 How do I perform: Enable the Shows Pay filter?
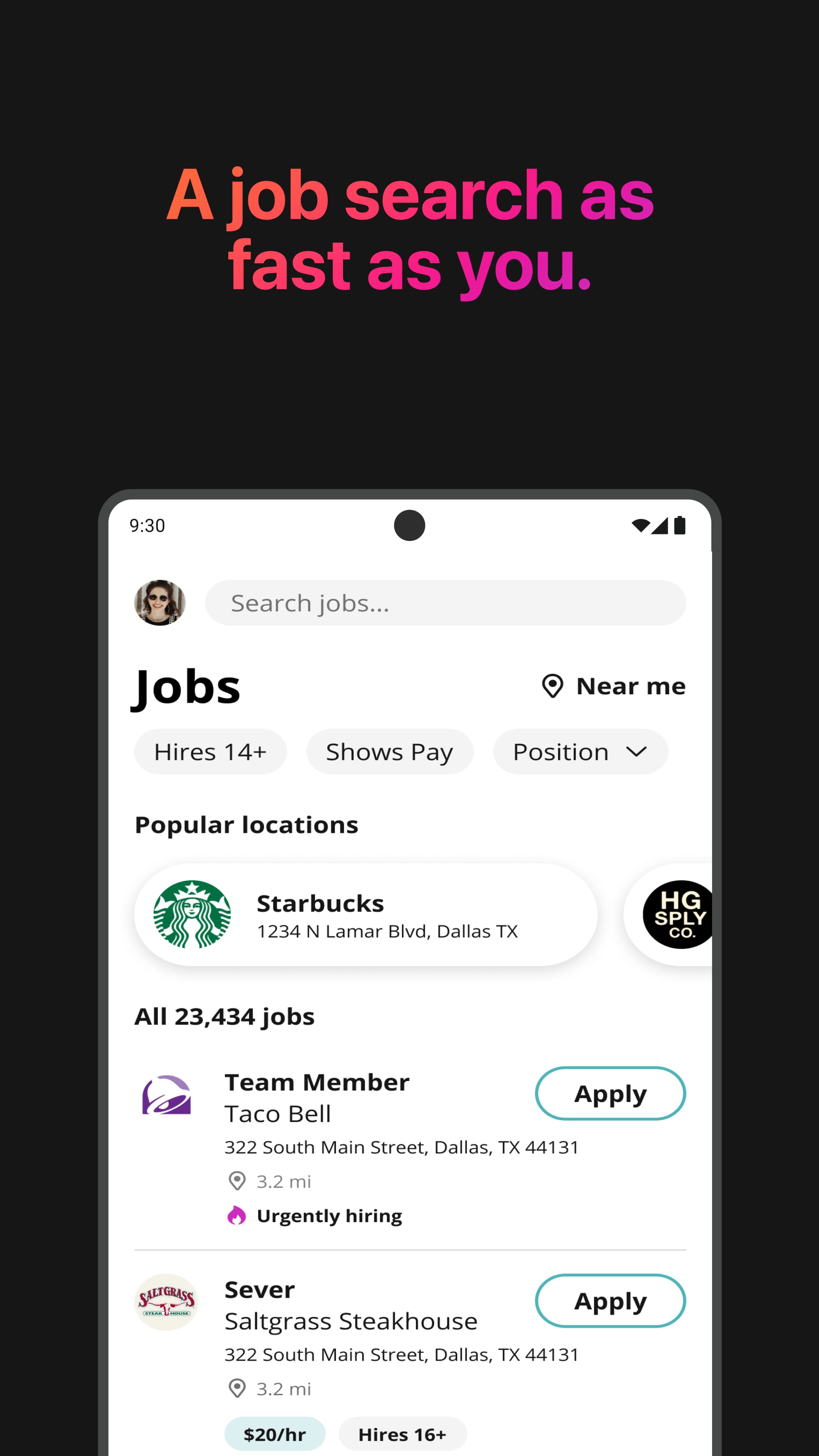tap(389, 752)
